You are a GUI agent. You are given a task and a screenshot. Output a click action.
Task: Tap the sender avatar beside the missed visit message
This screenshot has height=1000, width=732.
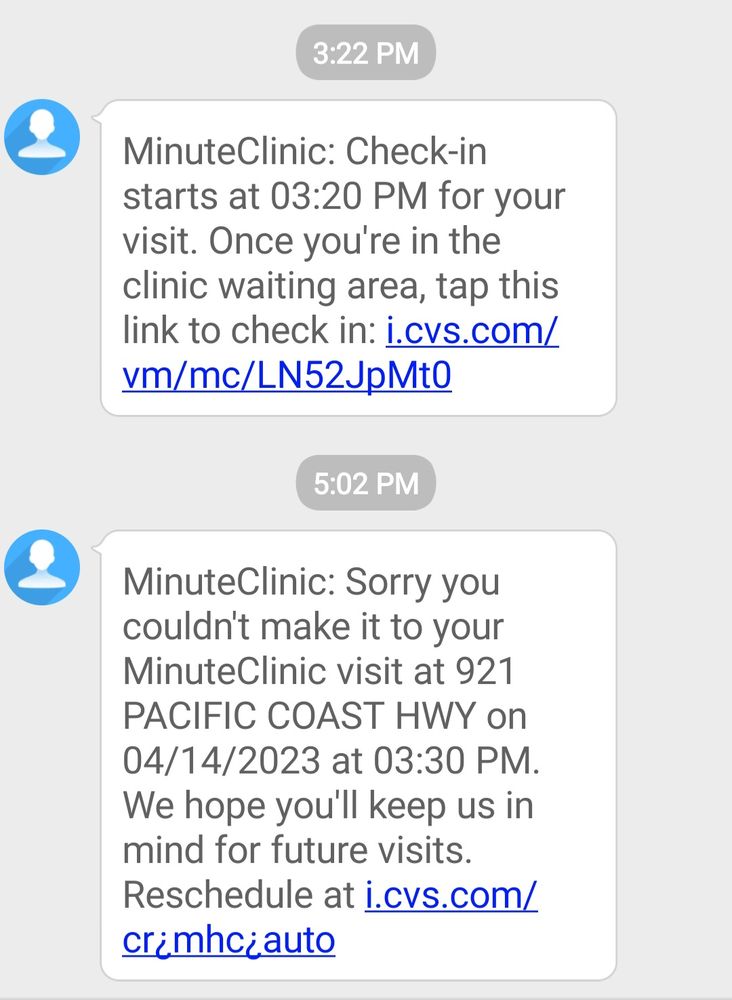pyautogui.click(x=42, y=567)
